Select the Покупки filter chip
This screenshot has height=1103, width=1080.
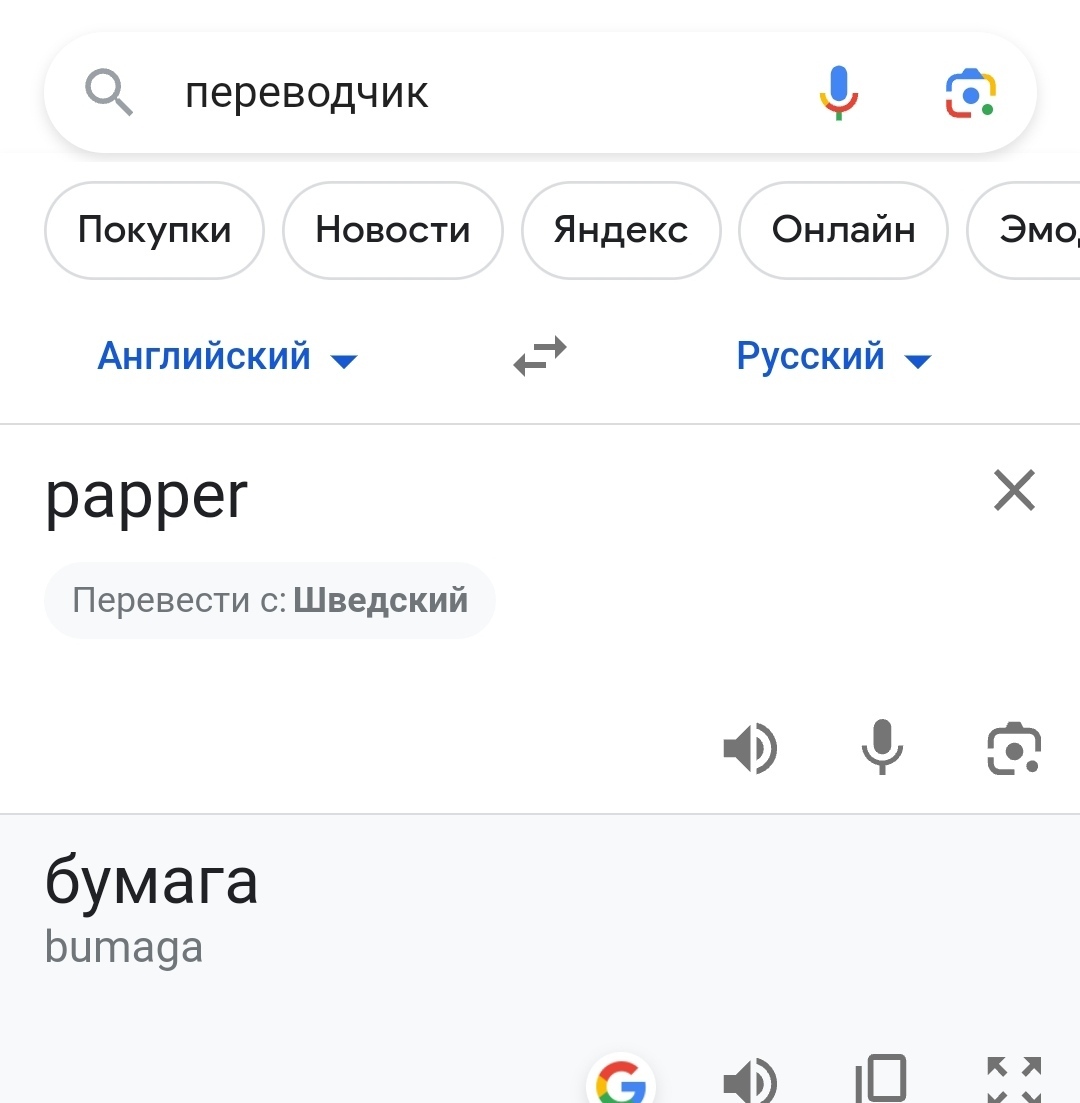[154, 230]
